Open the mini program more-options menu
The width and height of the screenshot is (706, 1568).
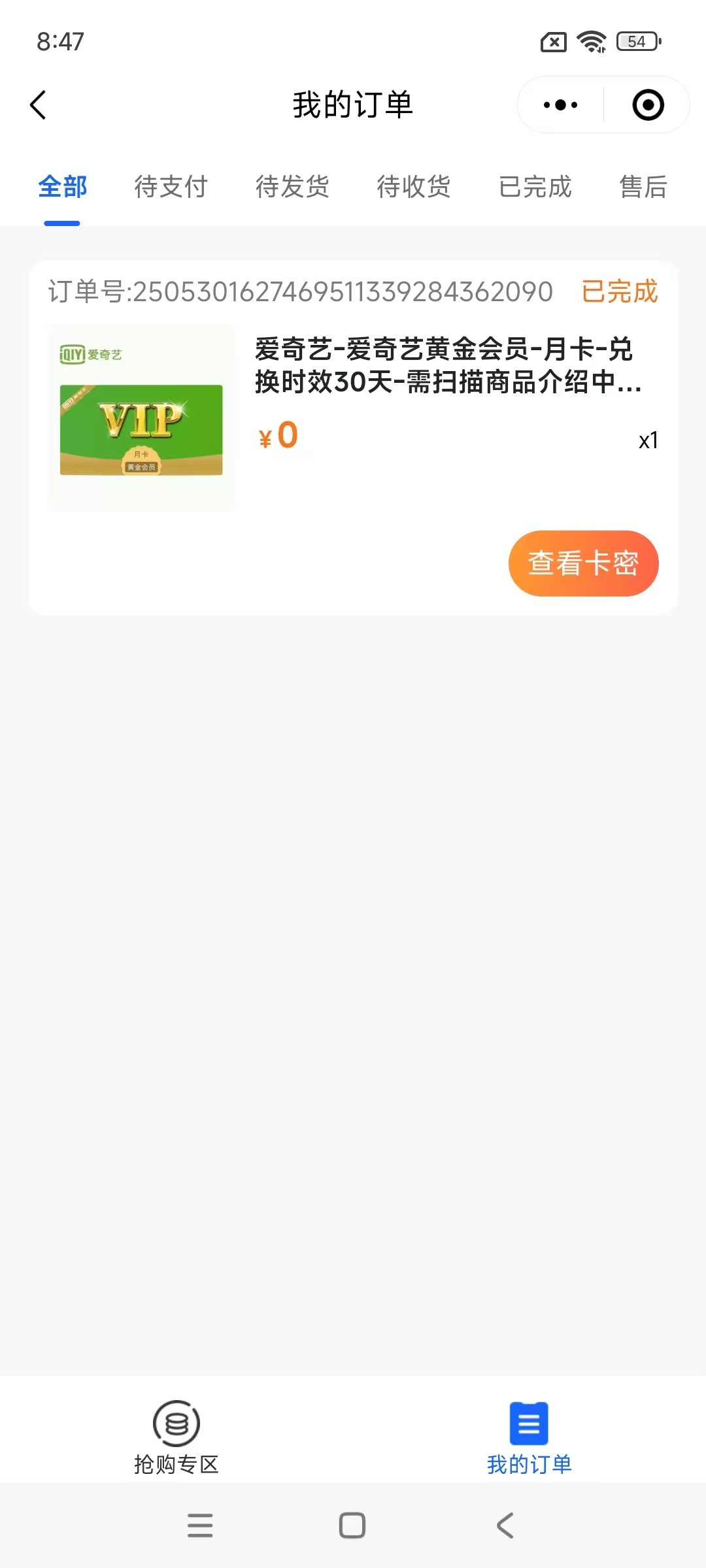[x=560, y=105]
